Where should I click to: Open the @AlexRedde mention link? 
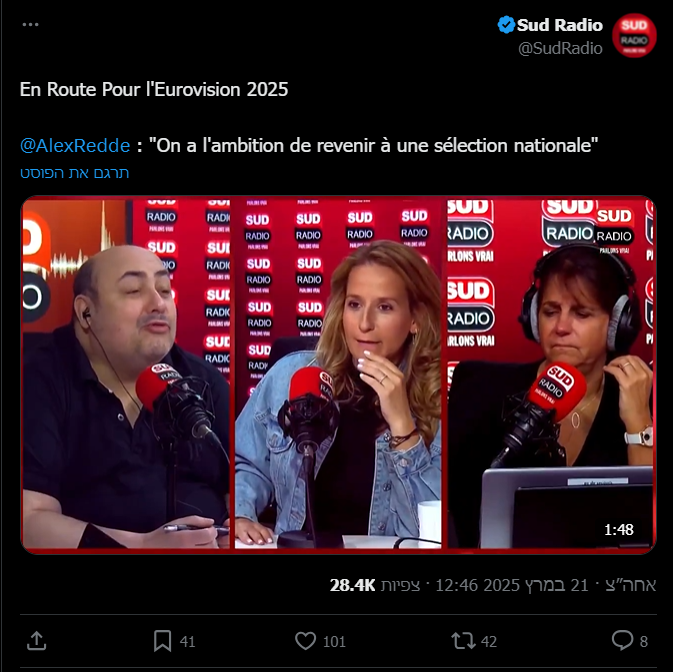click(75, 145)
